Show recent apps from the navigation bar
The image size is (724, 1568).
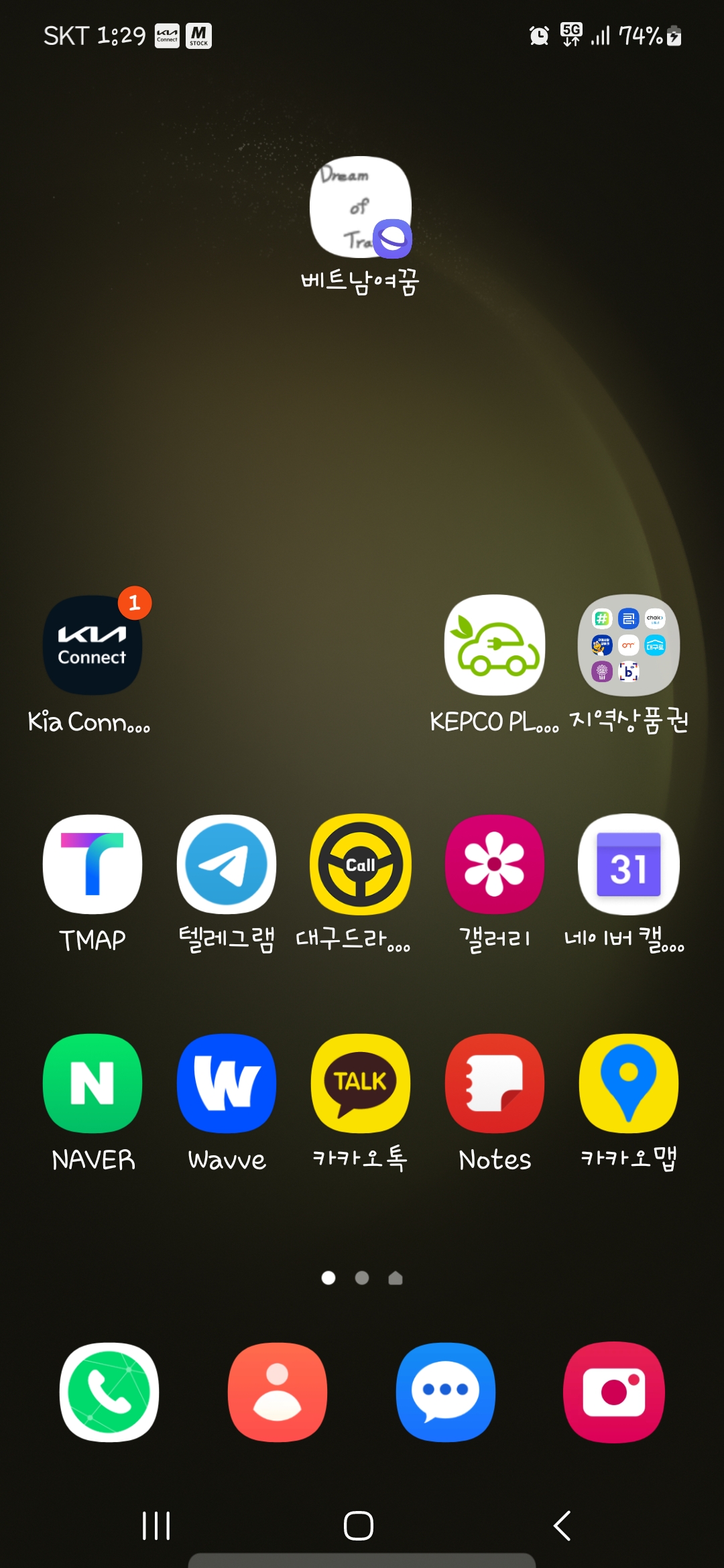156,1526
